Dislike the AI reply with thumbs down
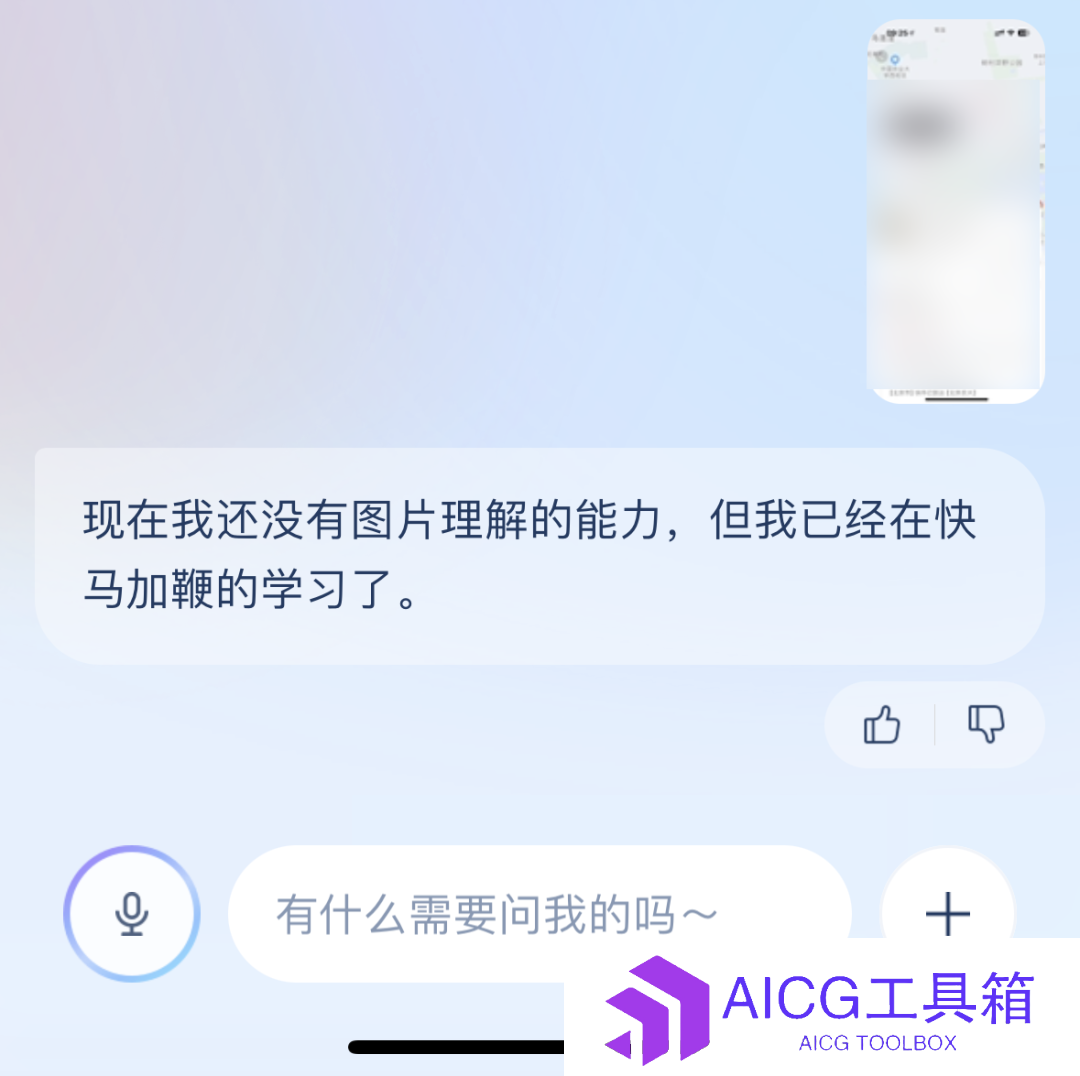Viewport: 1080px width, 1076px height. [986, 725]
